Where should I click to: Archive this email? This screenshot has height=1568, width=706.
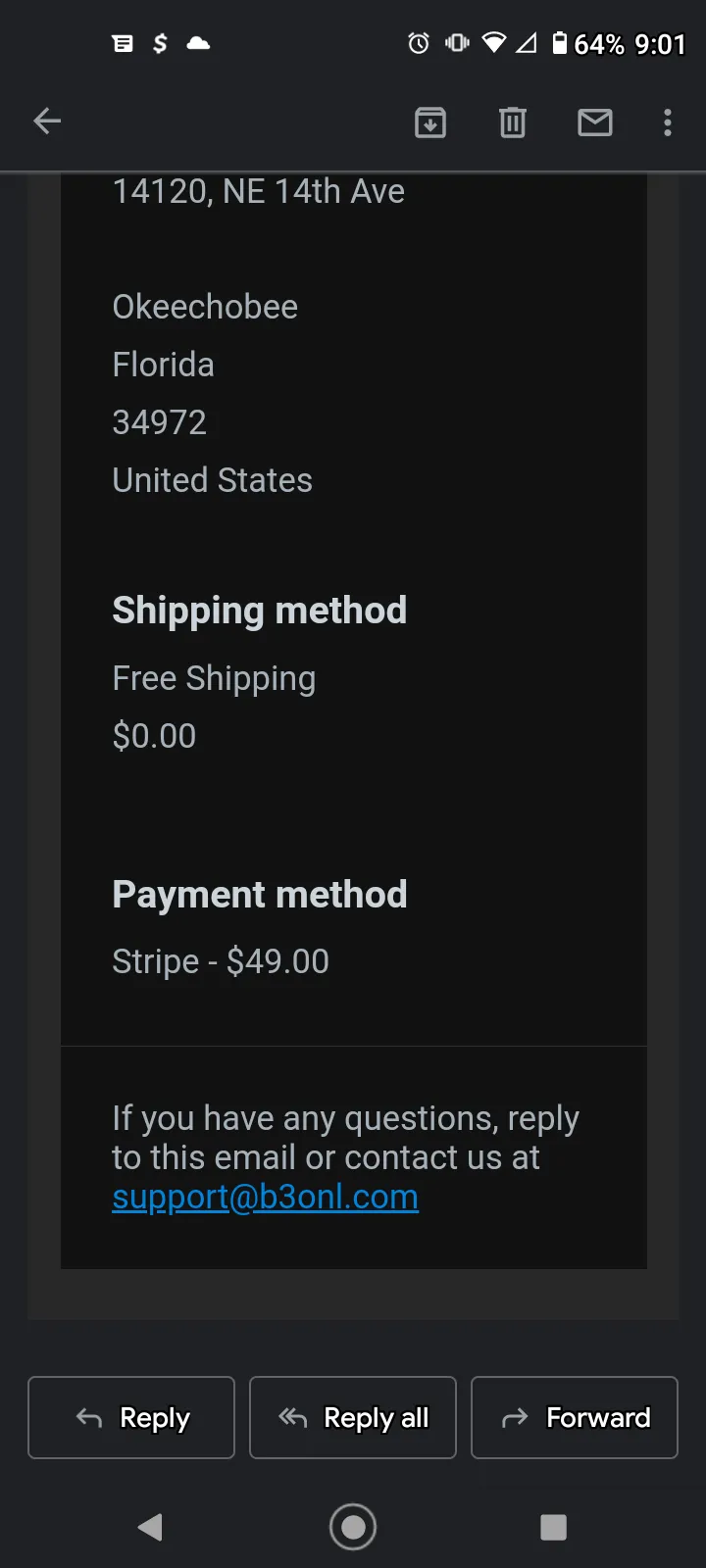pos(430,122)
